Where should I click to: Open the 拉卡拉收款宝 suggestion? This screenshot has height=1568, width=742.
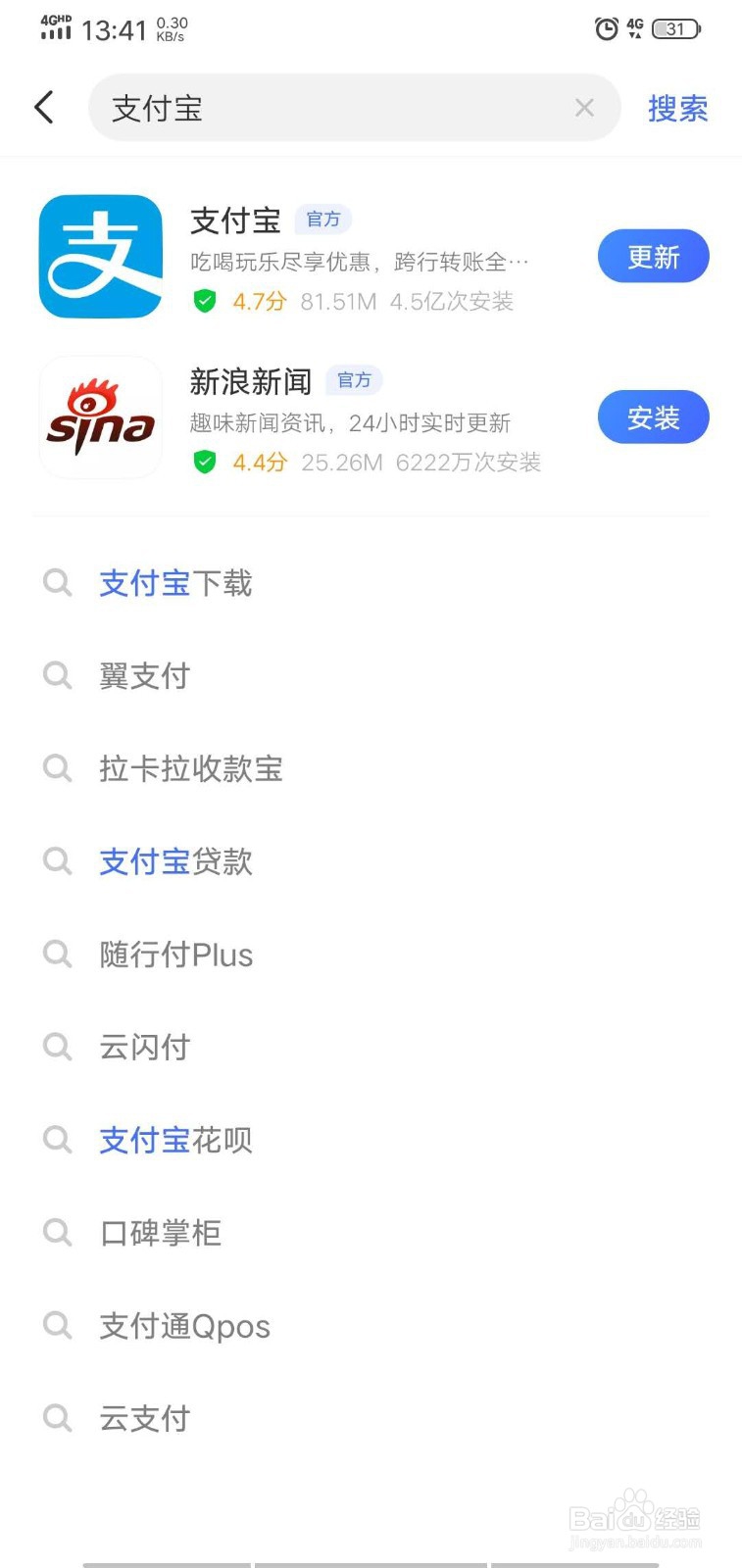click(x=192, y=768)
